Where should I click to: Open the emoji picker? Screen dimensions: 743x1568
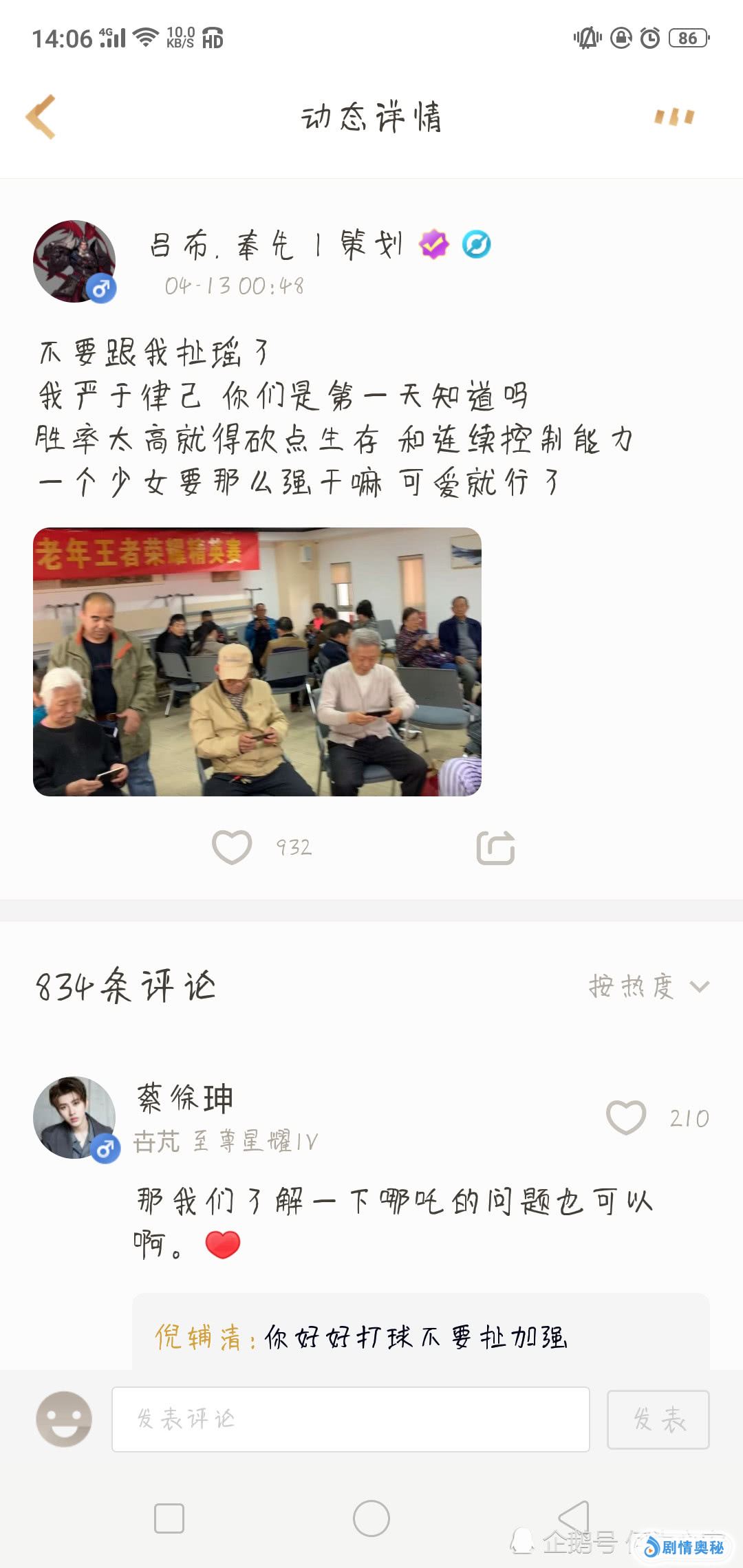click(x=64, y=1419)
